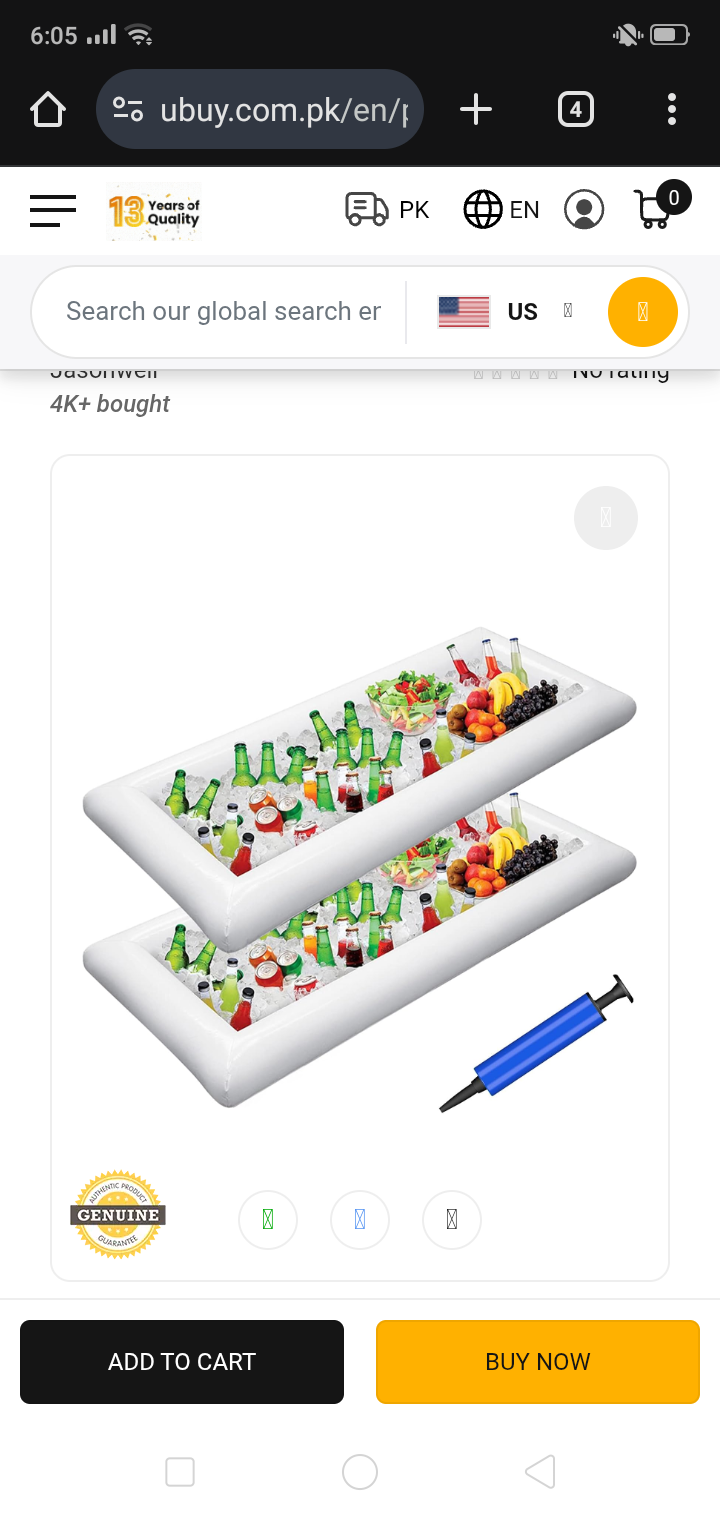The image size is (720, 1520).
Task: Go back using system back button
Action: point(540,1472)
